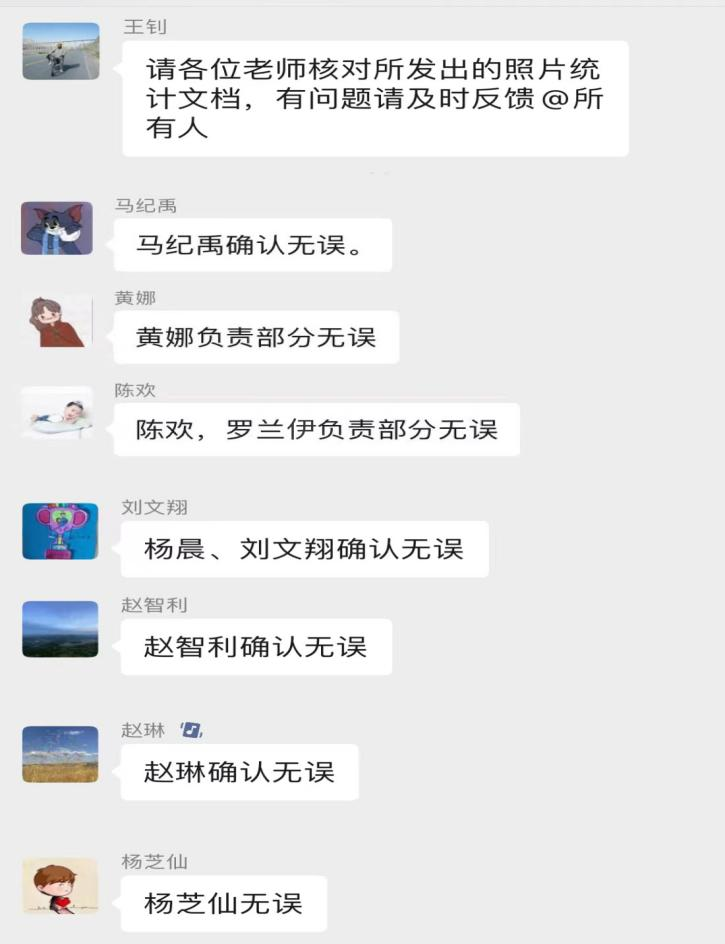Screen dimensions: 725x944
Task: Tap 马纪禹's cartoon cat avatar
Action: tap(57, 228)
